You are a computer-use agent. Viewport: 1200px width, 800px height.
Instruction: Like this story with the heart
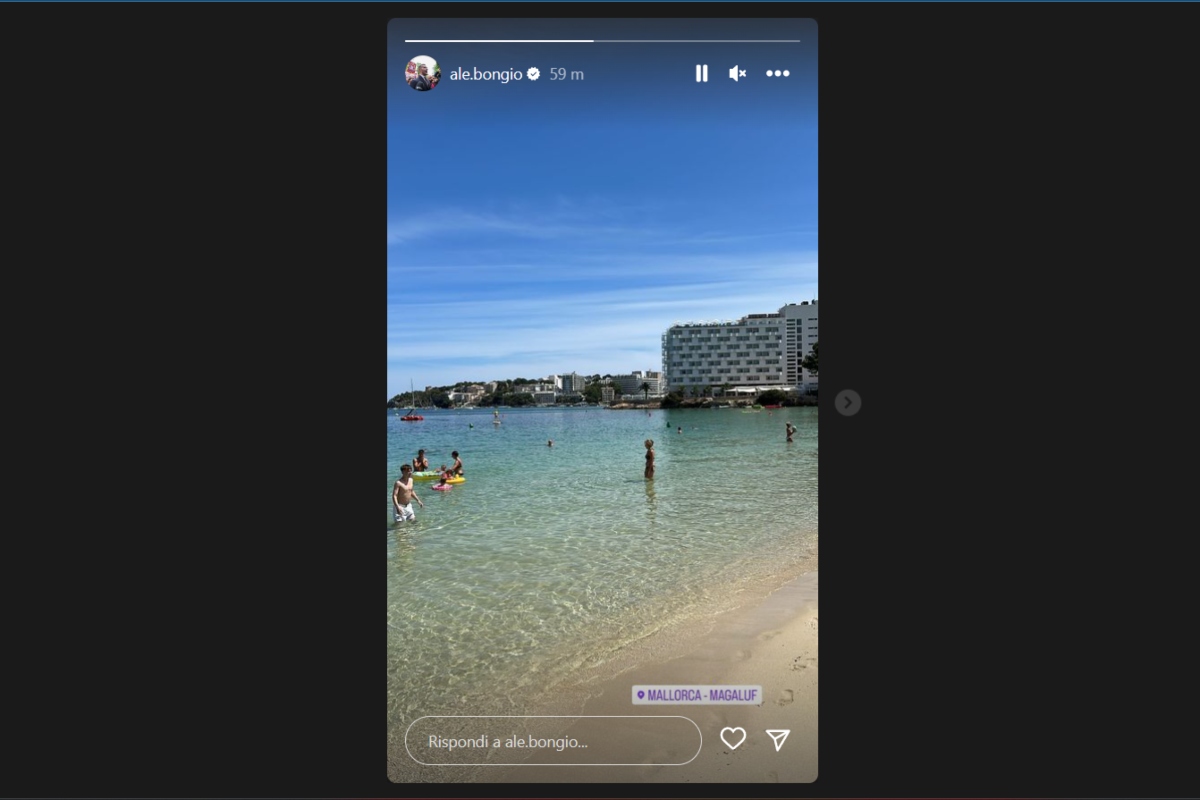click(x=733, y=739)
